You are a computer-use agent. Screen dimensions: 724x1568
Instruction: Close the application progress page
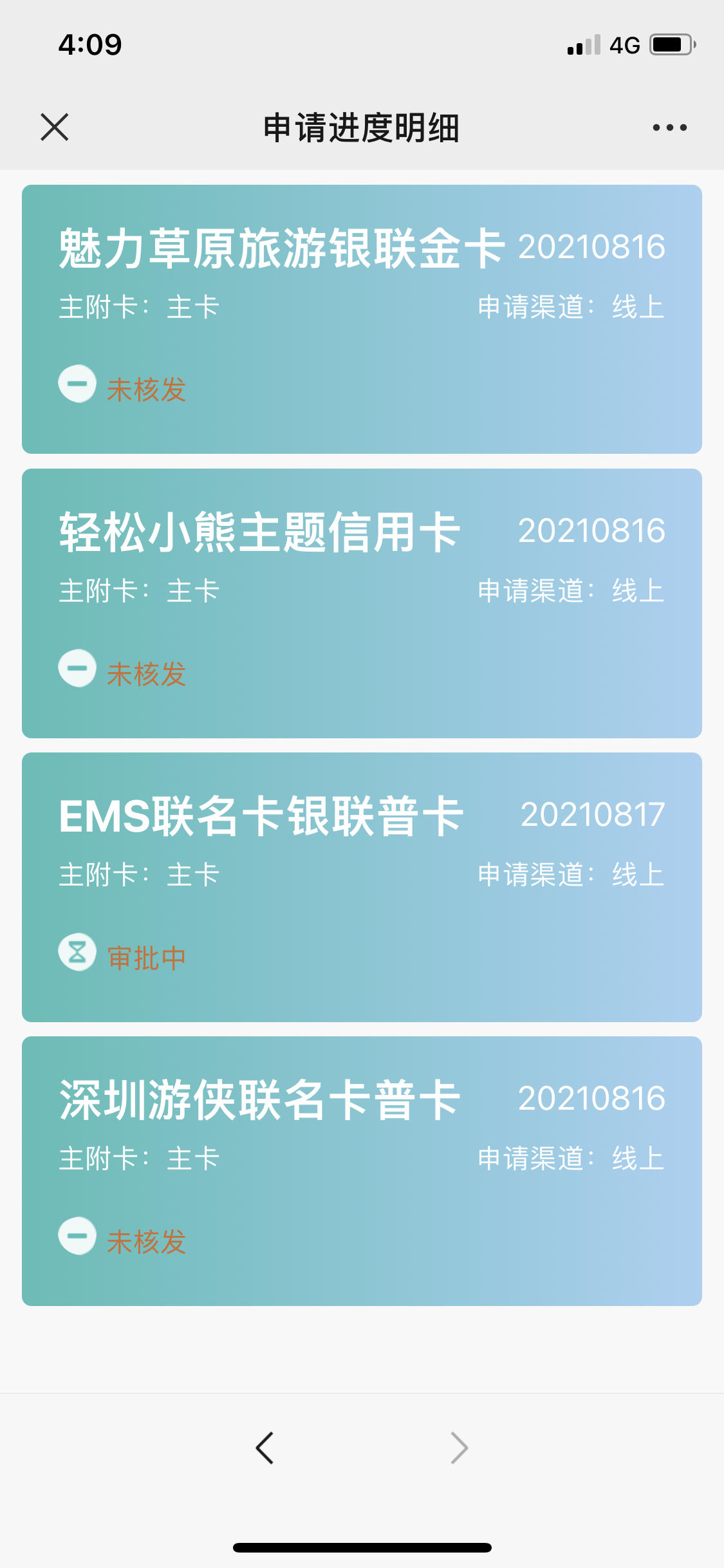coord(55,127)
